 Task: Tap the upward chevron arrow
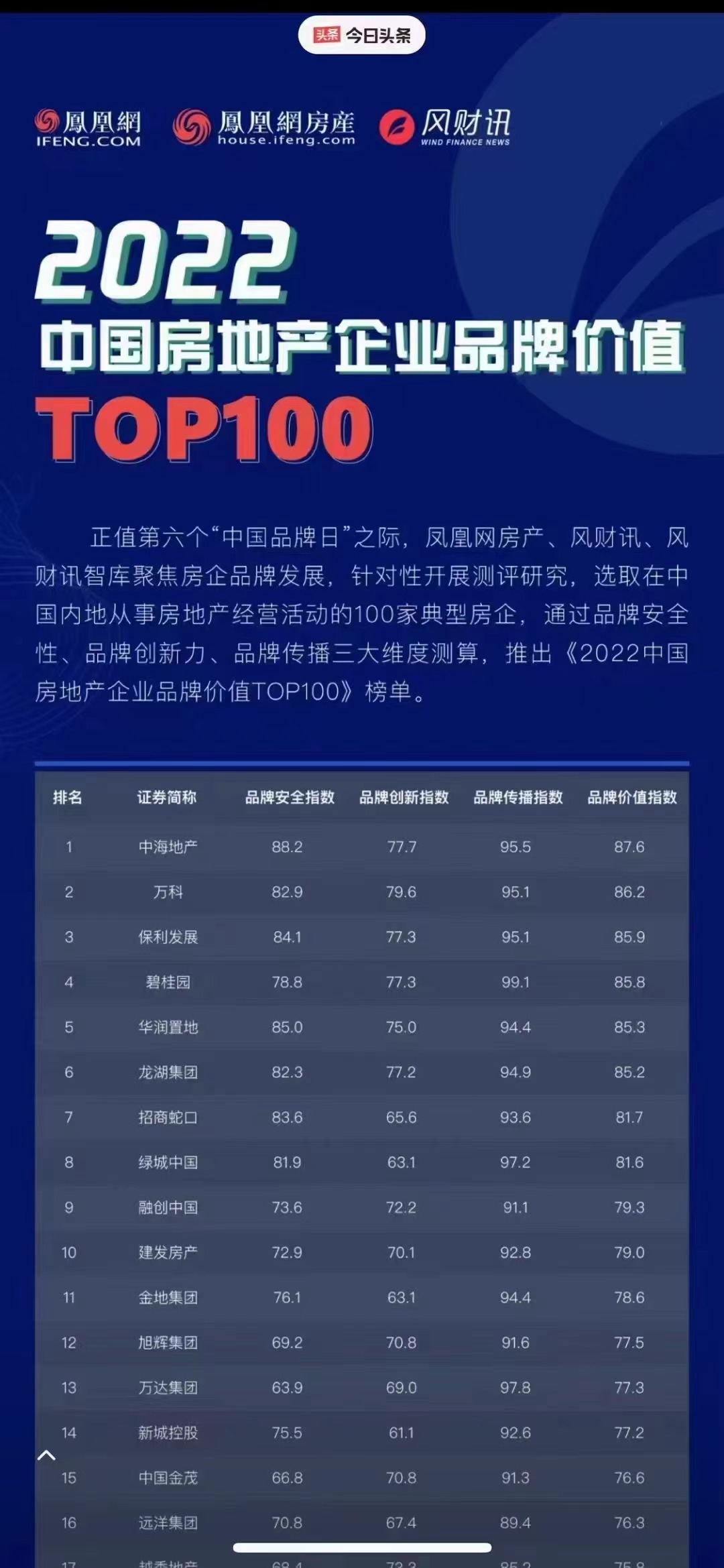46,1455
